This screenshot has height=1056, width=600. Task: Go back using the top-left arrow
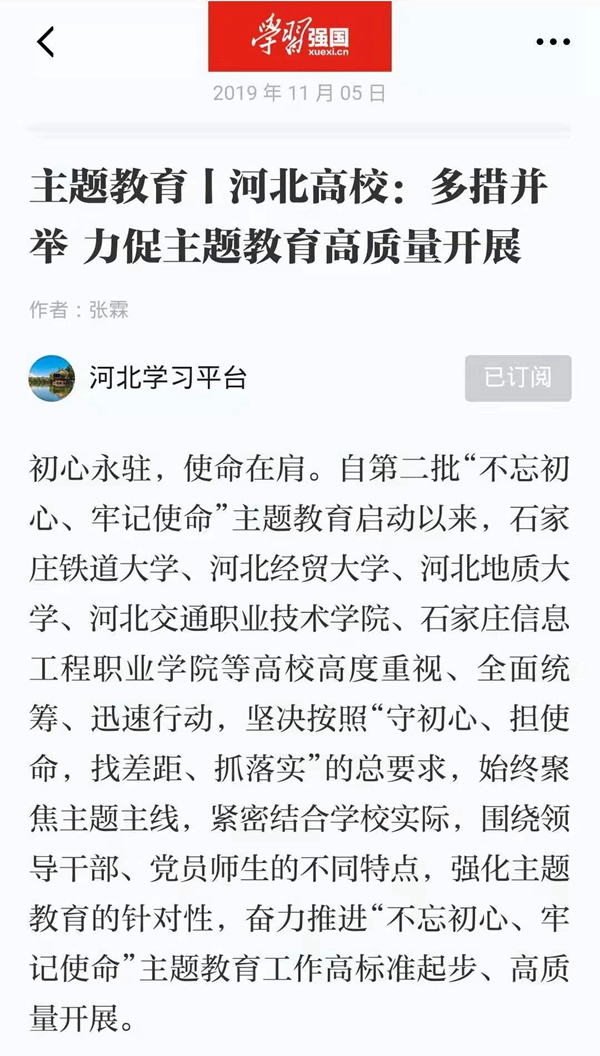click(45, 41)
